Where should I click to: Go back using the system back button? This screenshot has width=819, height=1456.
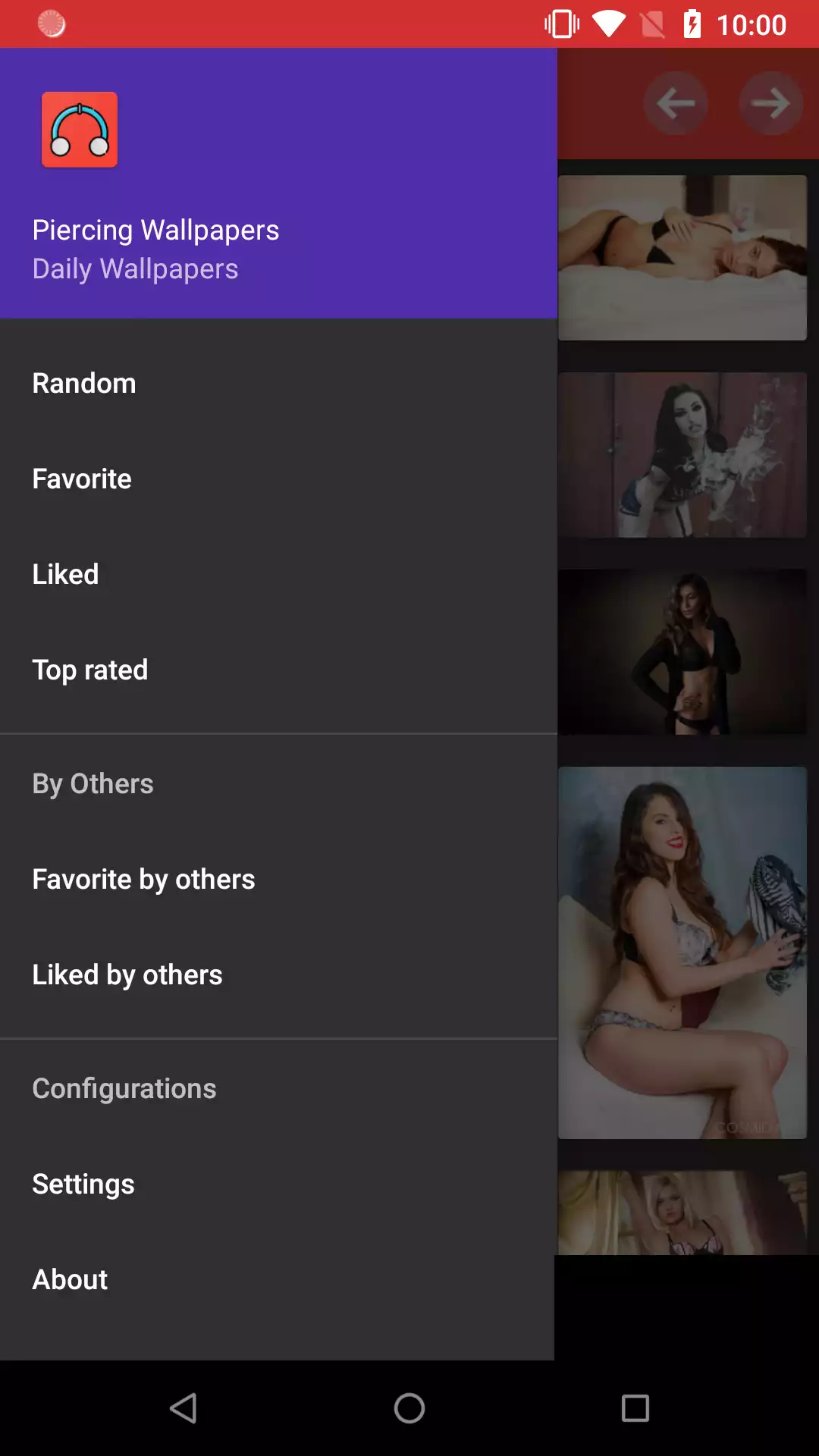184,1408
